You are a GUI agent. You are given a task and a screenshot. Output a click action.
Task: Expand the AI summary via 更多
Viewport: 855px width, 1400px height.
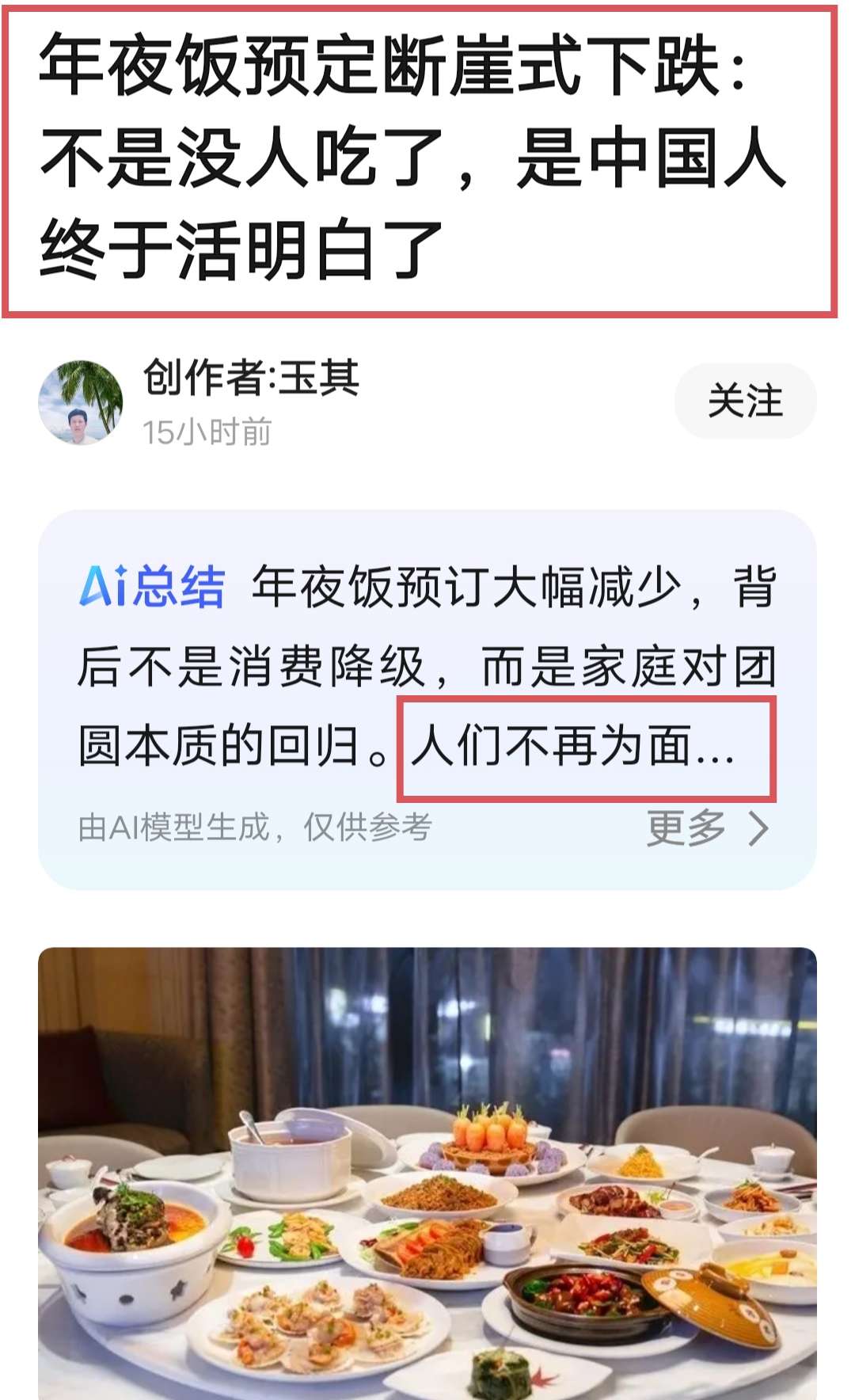707,828
